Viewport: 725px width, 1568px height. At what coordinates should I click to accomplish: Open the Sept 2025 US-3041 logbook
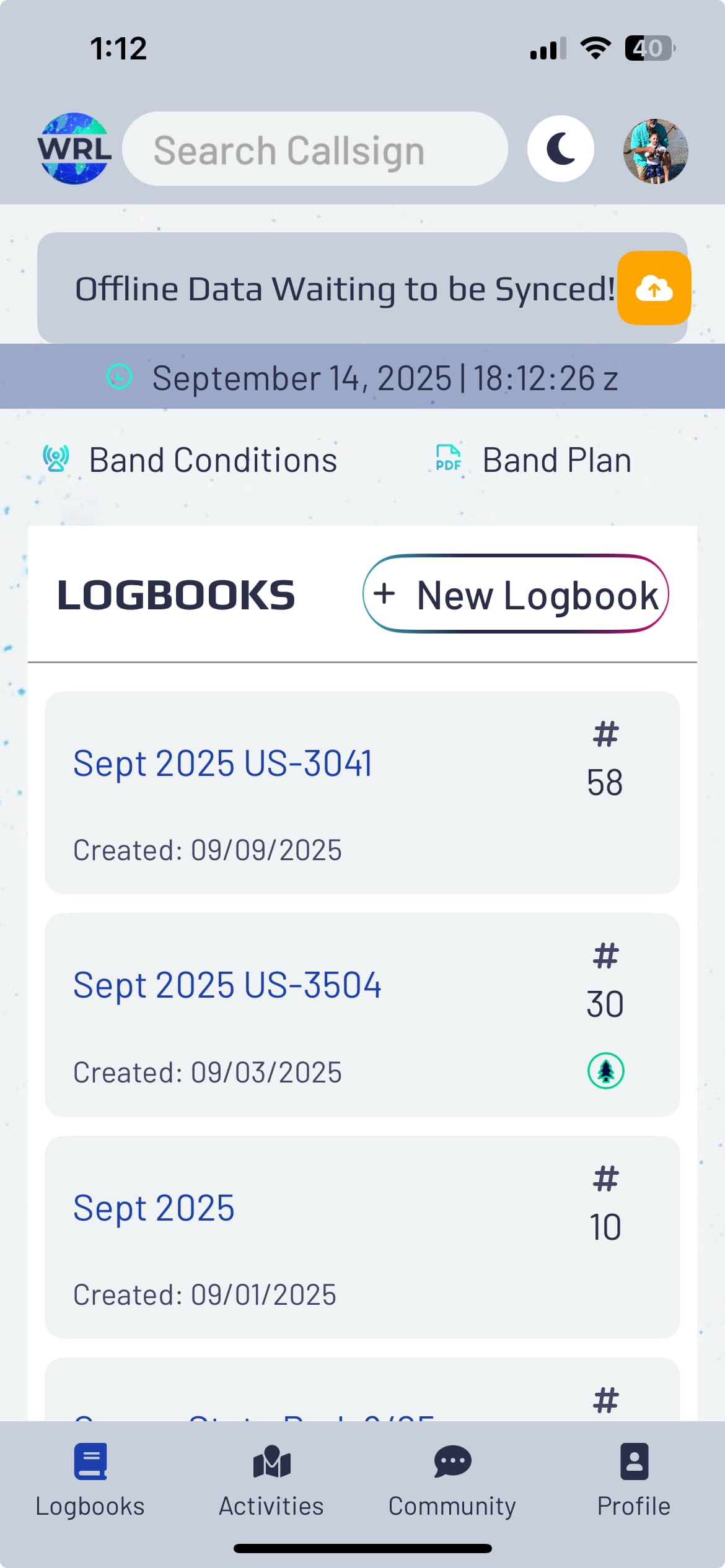coord(223,763)
